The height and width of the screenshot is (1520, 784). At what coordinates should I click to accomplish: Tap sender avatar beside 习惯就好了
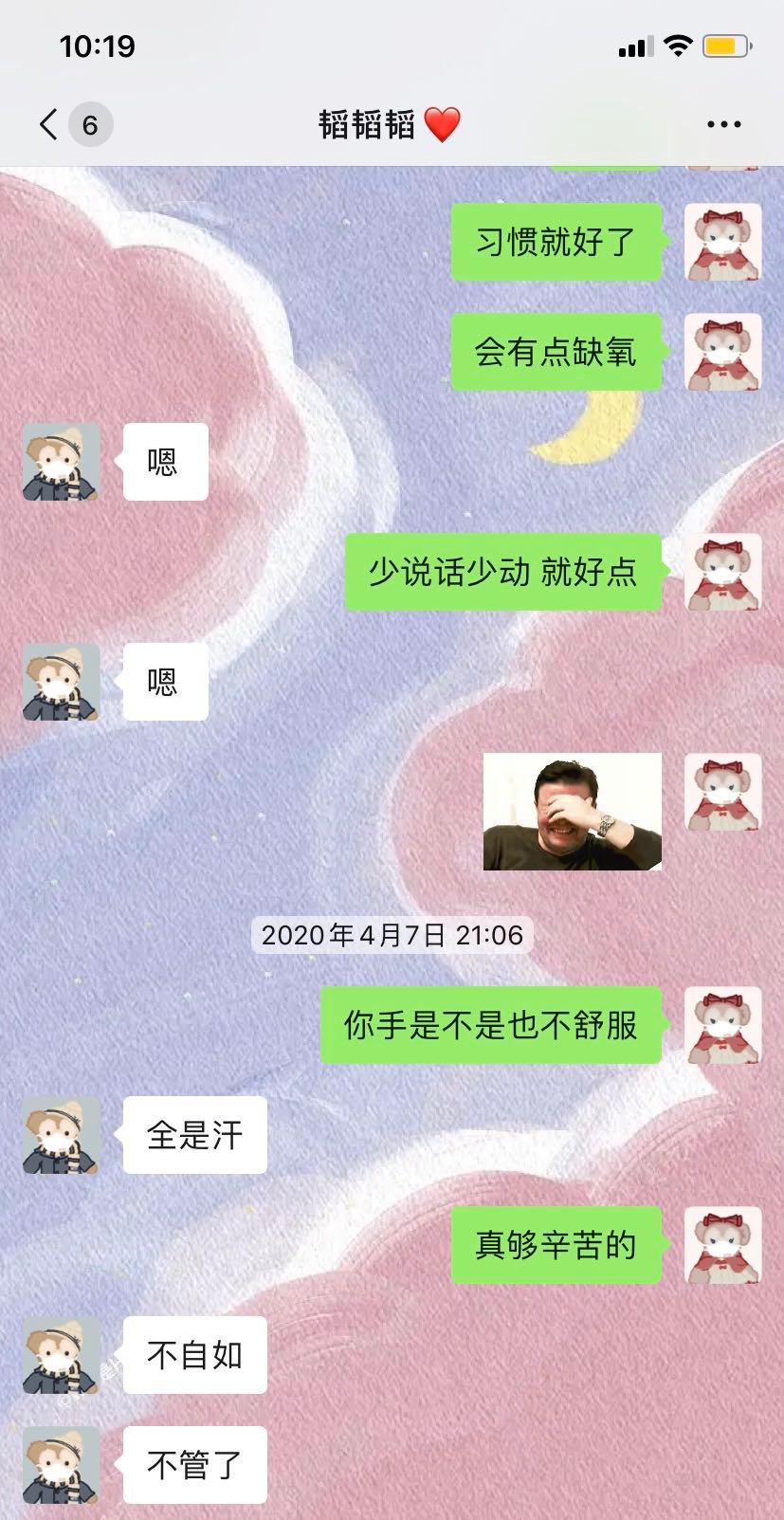(x=722, y=242)
